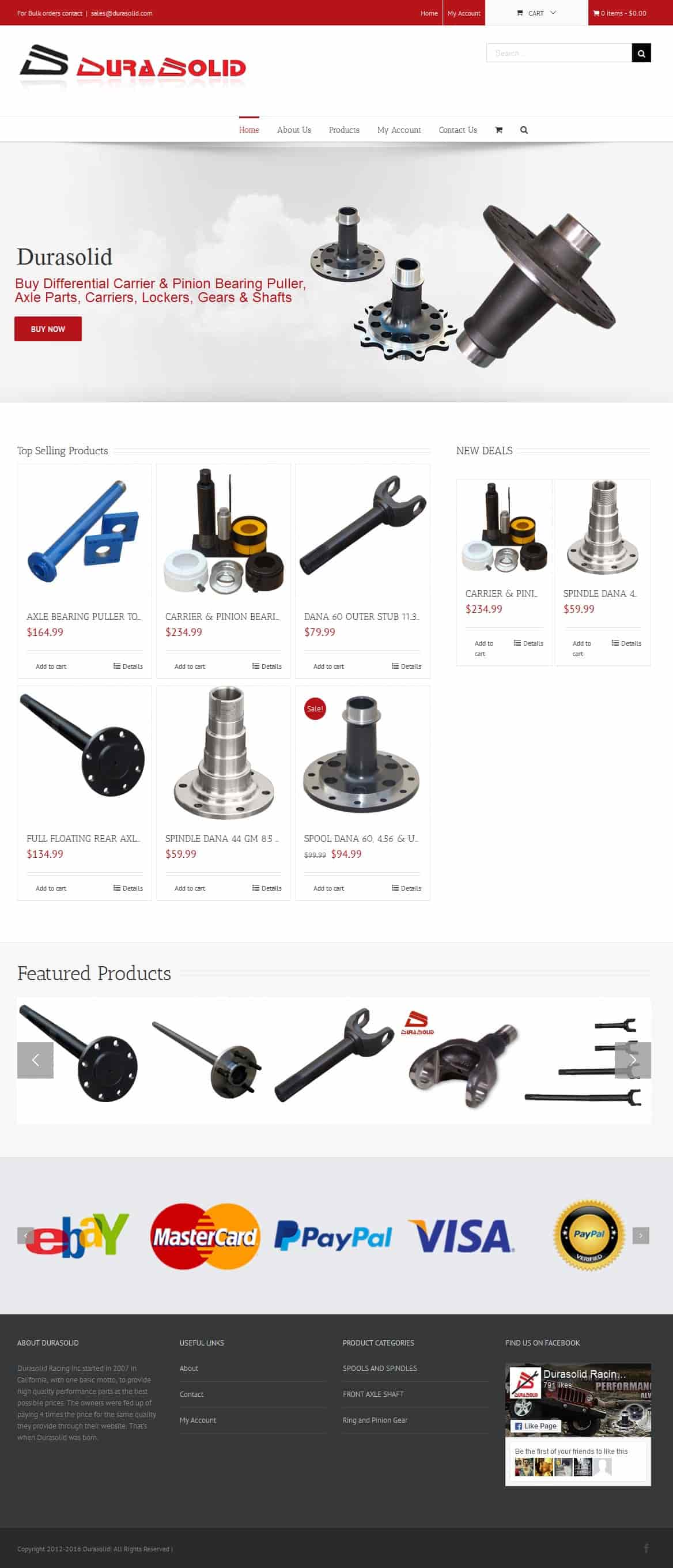The image size is (673, 1568).
Task: Expand the CART dropdown in top bar
Action: pyautogui.click(x=536, y=13)
